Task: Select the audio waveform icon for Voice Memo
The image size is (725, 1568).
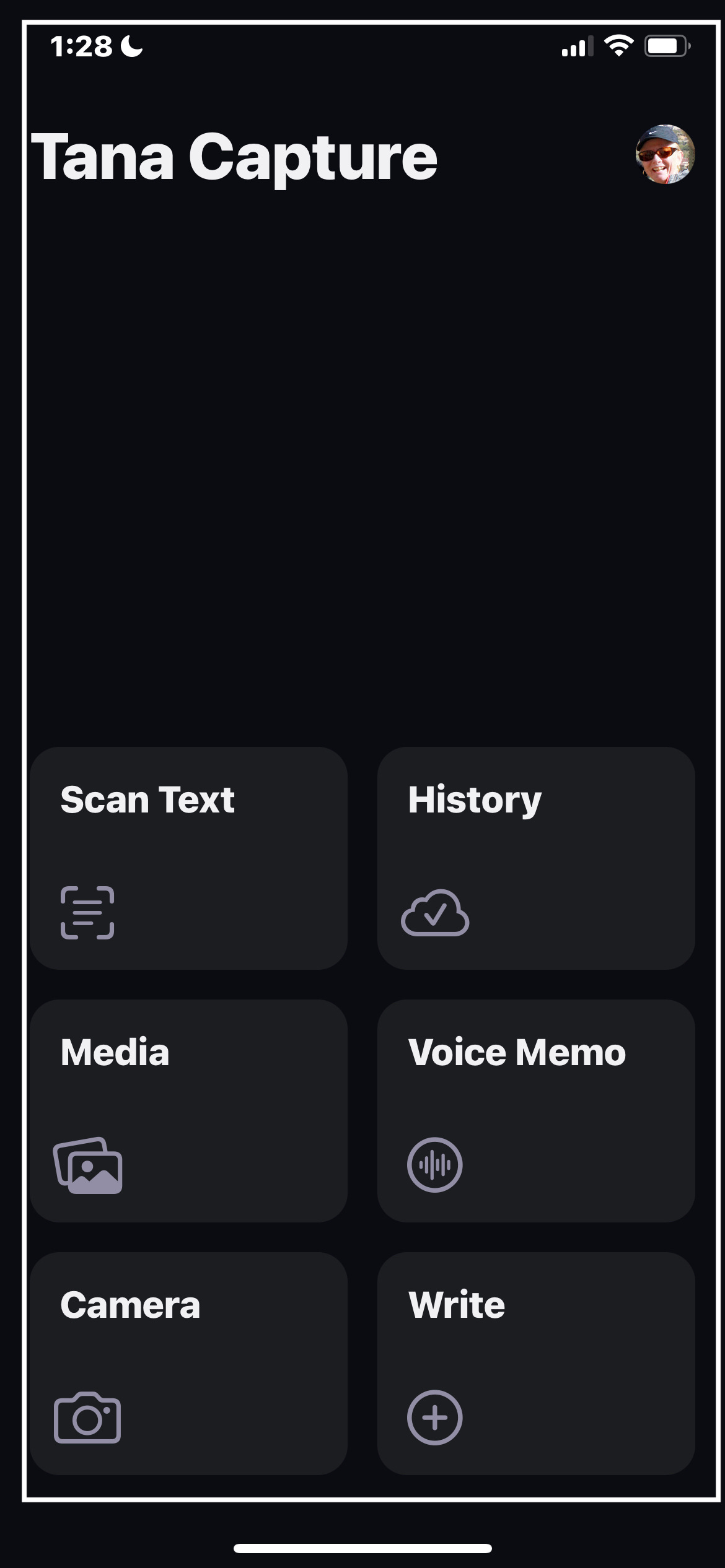Action: [x=436, y=1164]
